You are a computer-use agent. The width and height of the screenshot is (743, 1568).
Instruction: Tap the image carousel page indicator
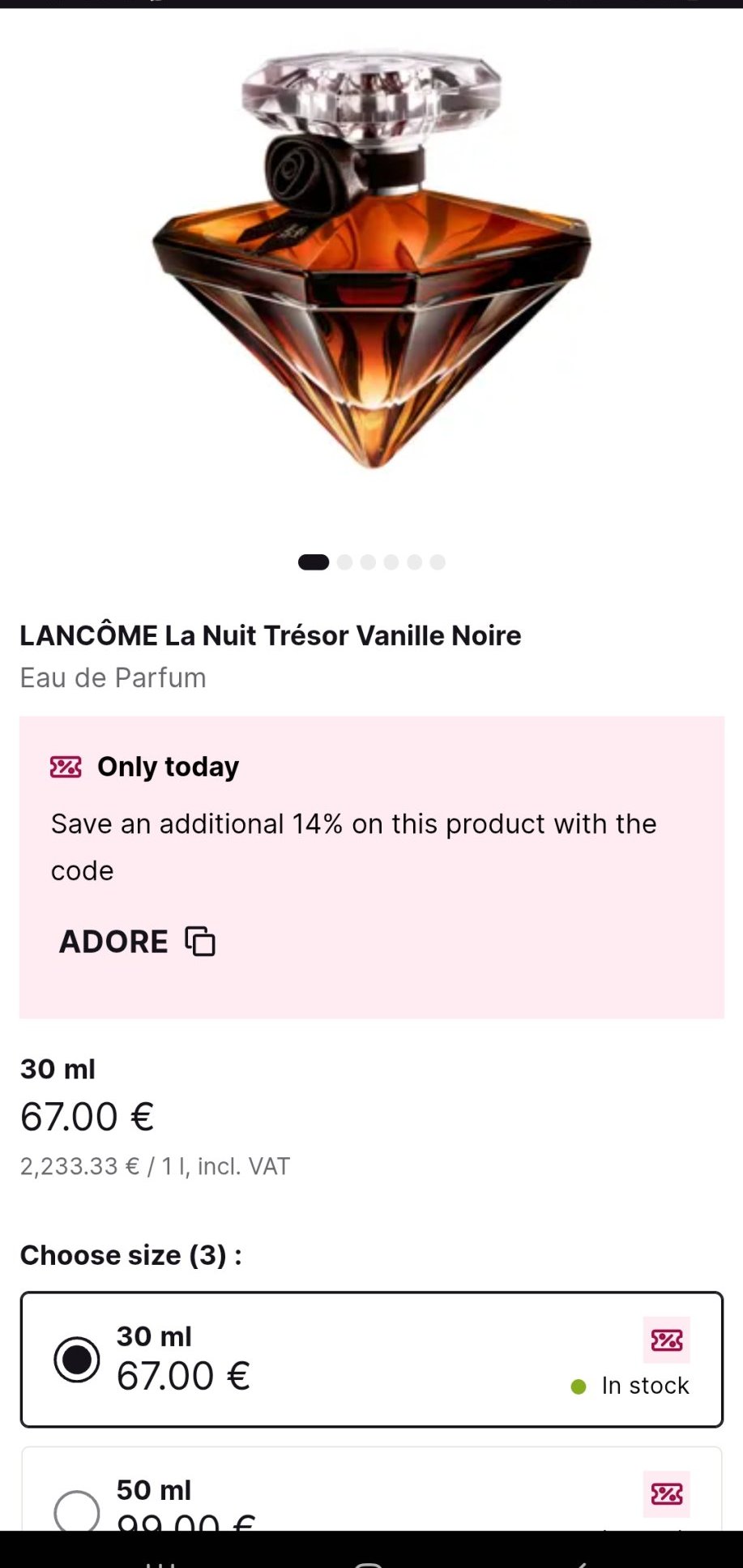[x=372, y=562]
